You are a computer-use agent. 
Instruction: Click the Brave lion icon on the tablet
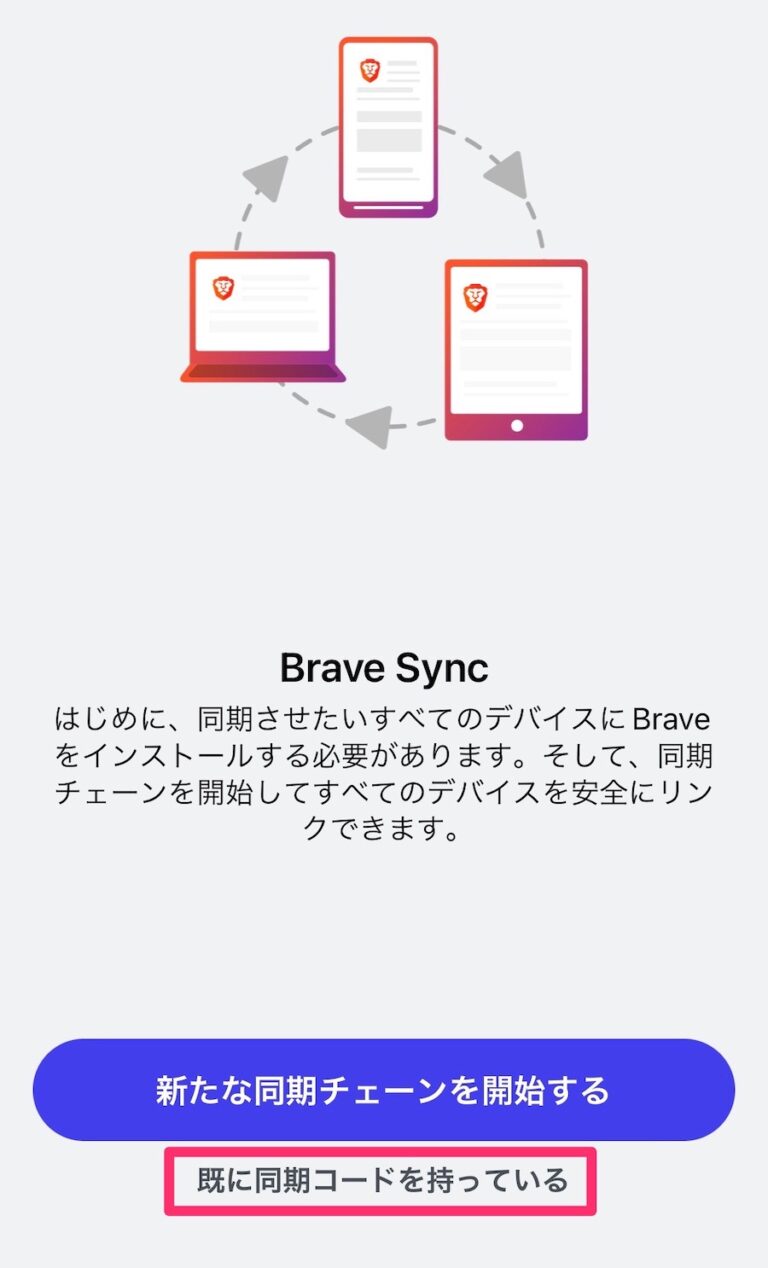[x=475, y=295]
